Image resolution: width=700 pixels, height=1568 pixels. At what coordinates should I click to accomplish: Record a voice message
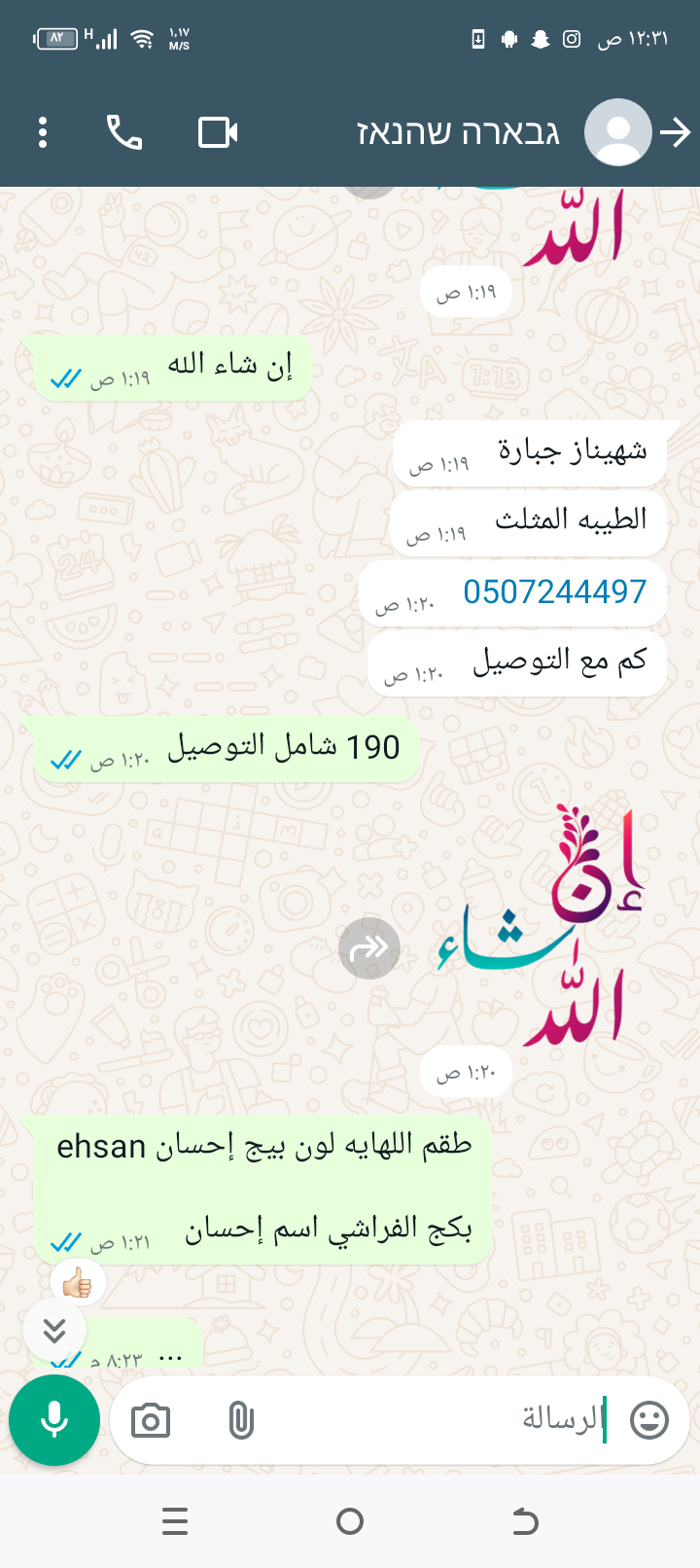pyautogui.click(x=54, y=1420)
